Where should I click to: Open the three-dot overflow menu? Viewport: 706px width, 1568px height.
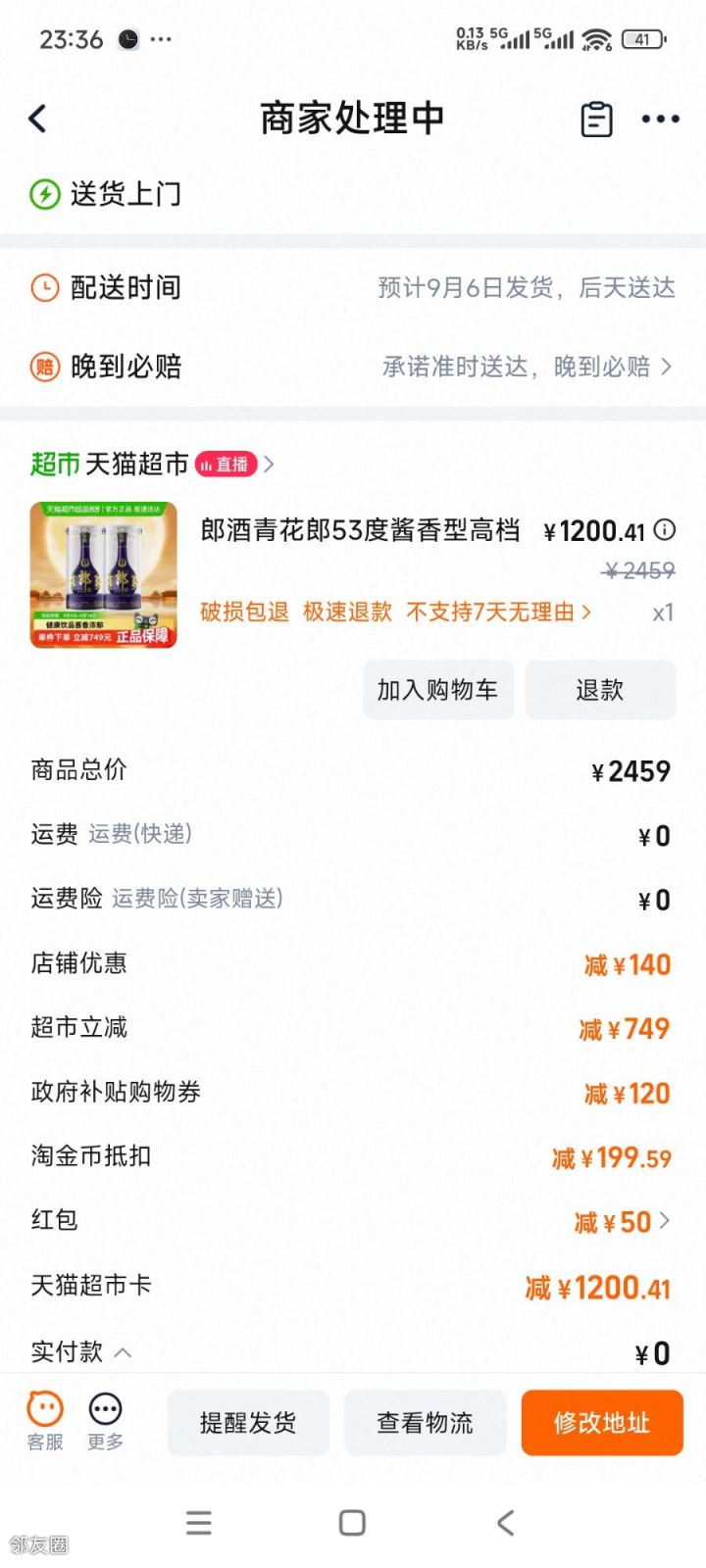(660, 119)
